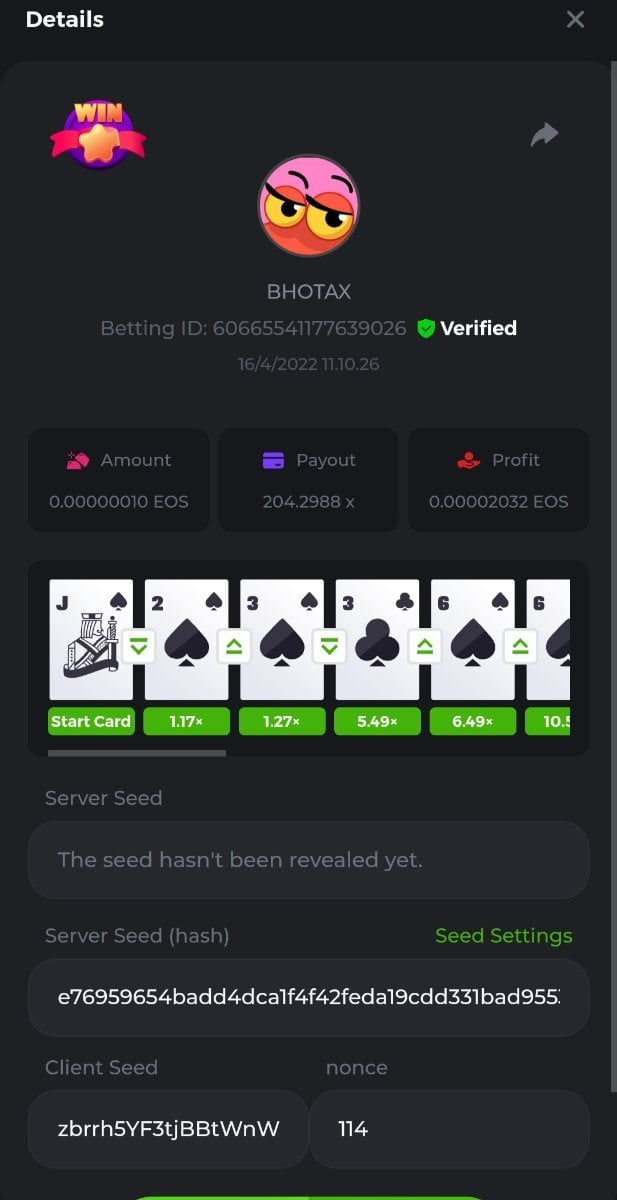Close the Details panel
This screenshot has height=1200, width=617.
(x=575, y=19)
